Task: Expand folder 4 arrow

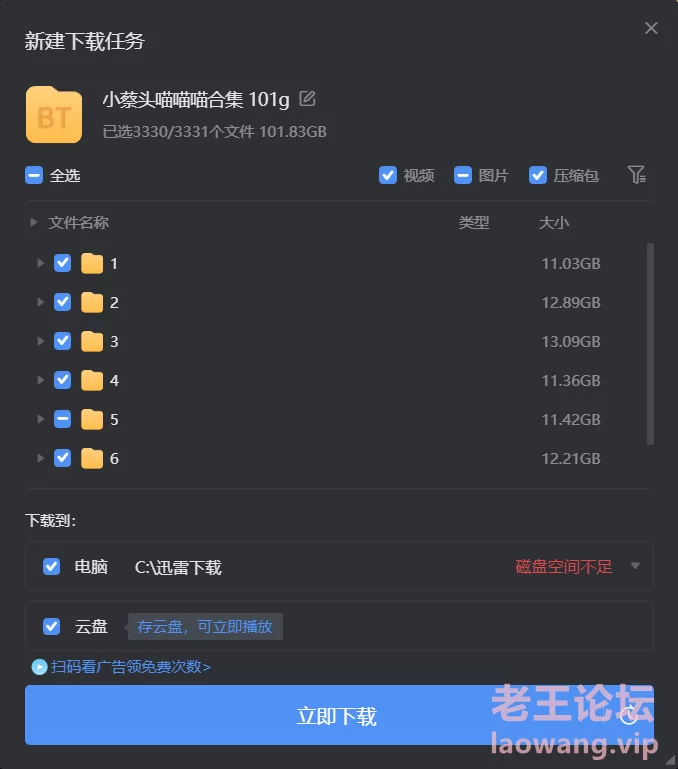Action: click(x=40, y=380)
